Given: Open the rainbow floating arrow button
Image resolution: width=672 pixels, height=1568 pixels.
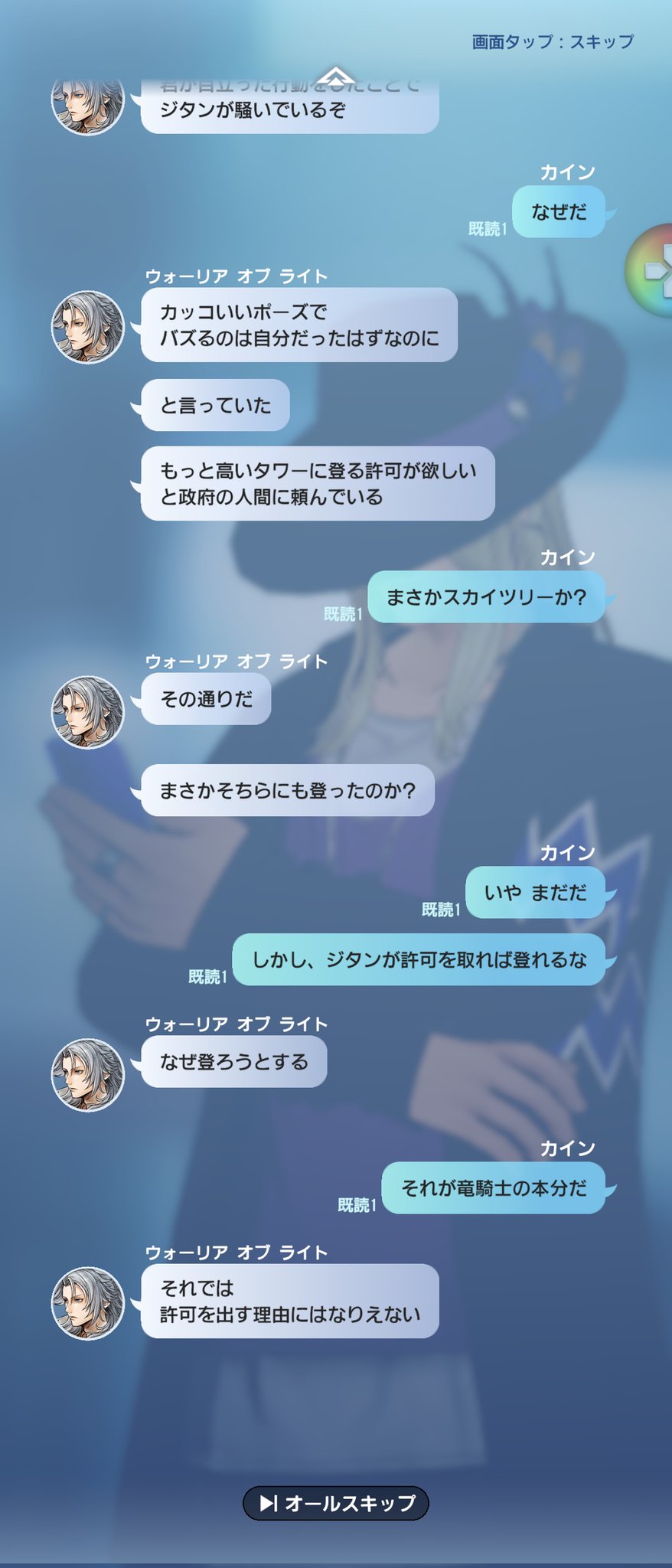Looking at the screenshot, I should (x=652, y=270).
